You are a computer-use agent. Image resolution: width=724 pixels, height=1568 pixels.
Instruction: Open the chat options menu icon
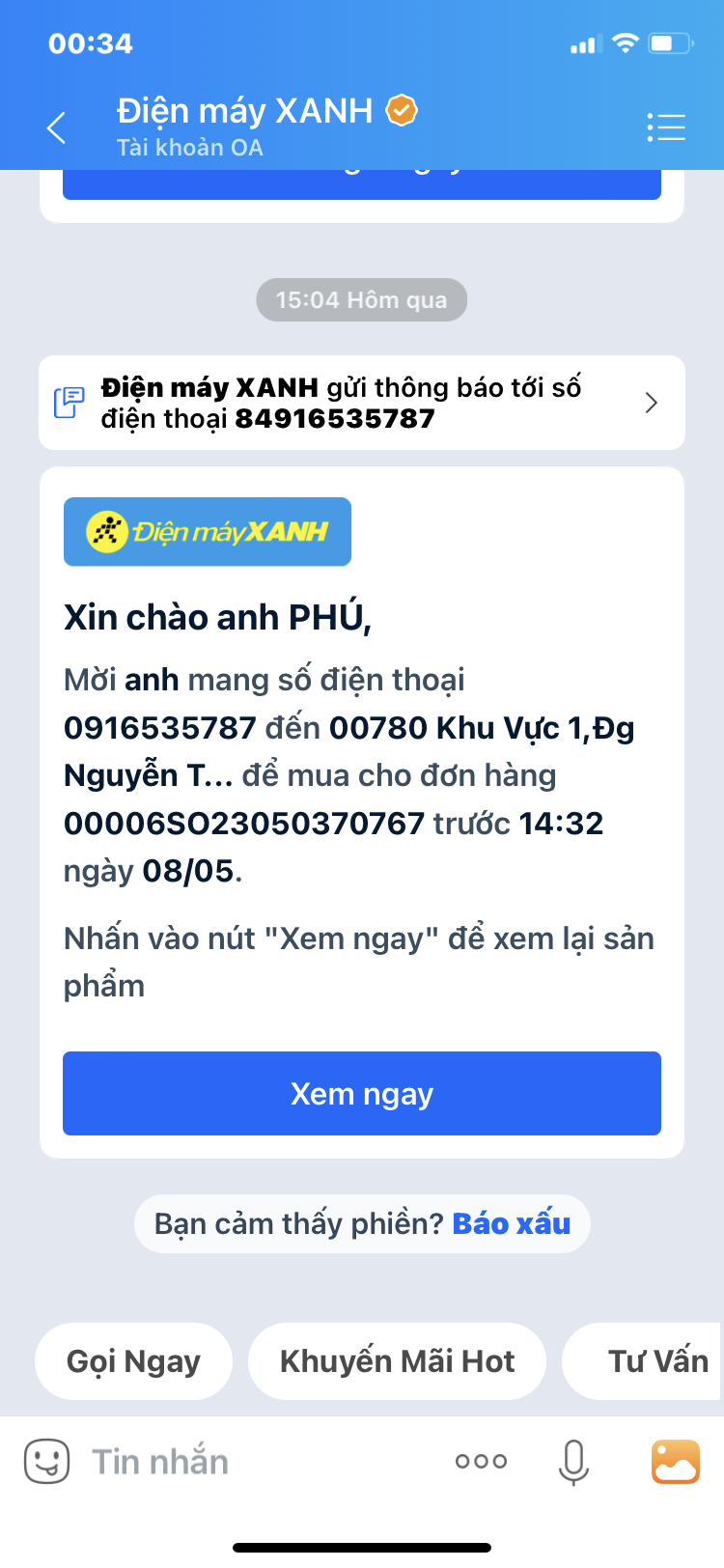(x=665, y=127)
